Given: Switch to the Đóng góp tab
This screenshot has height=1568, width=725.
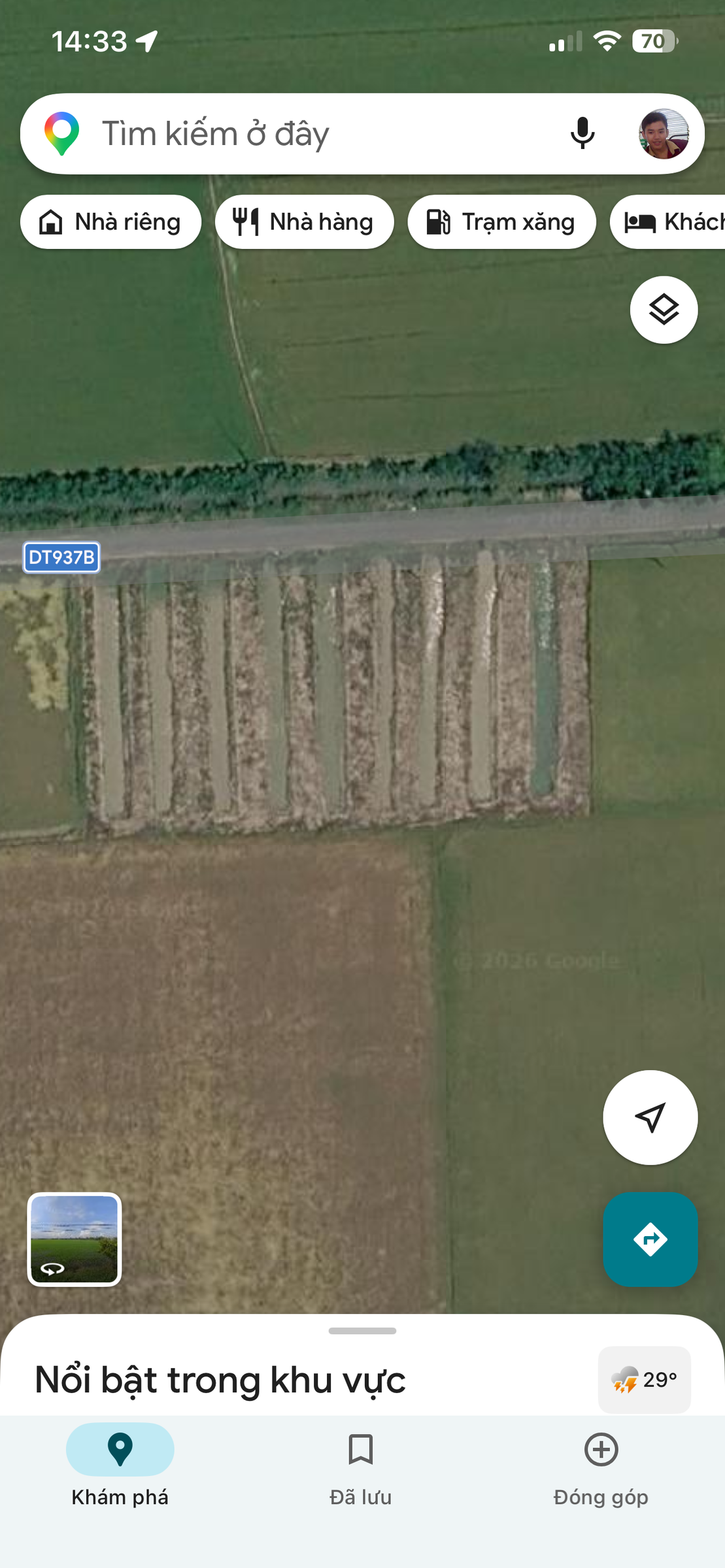Looking at the screenshot, I should click(601, 1466).
